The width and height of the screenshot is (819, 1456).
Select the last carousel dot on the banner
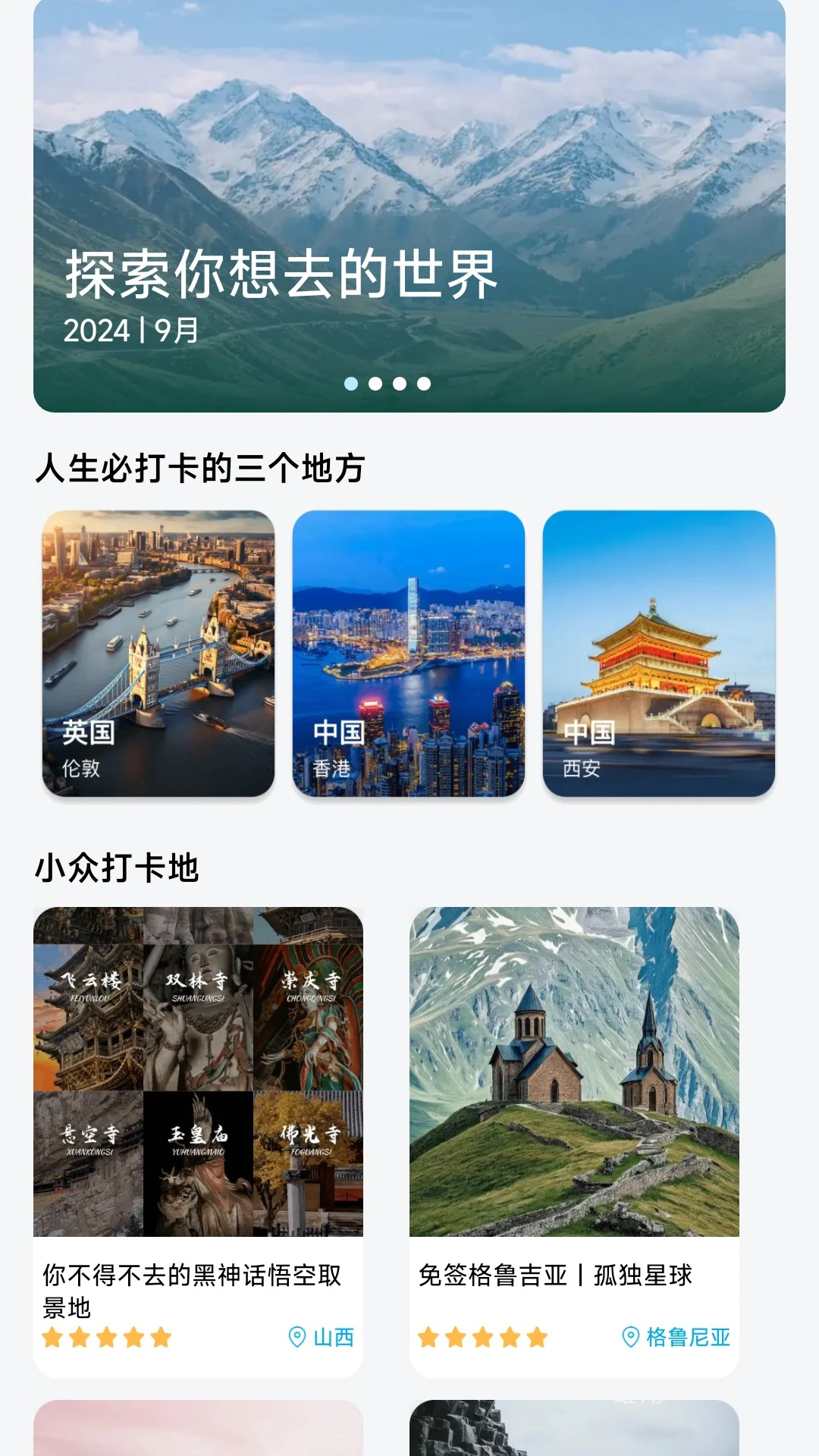[x=424, y=384]
